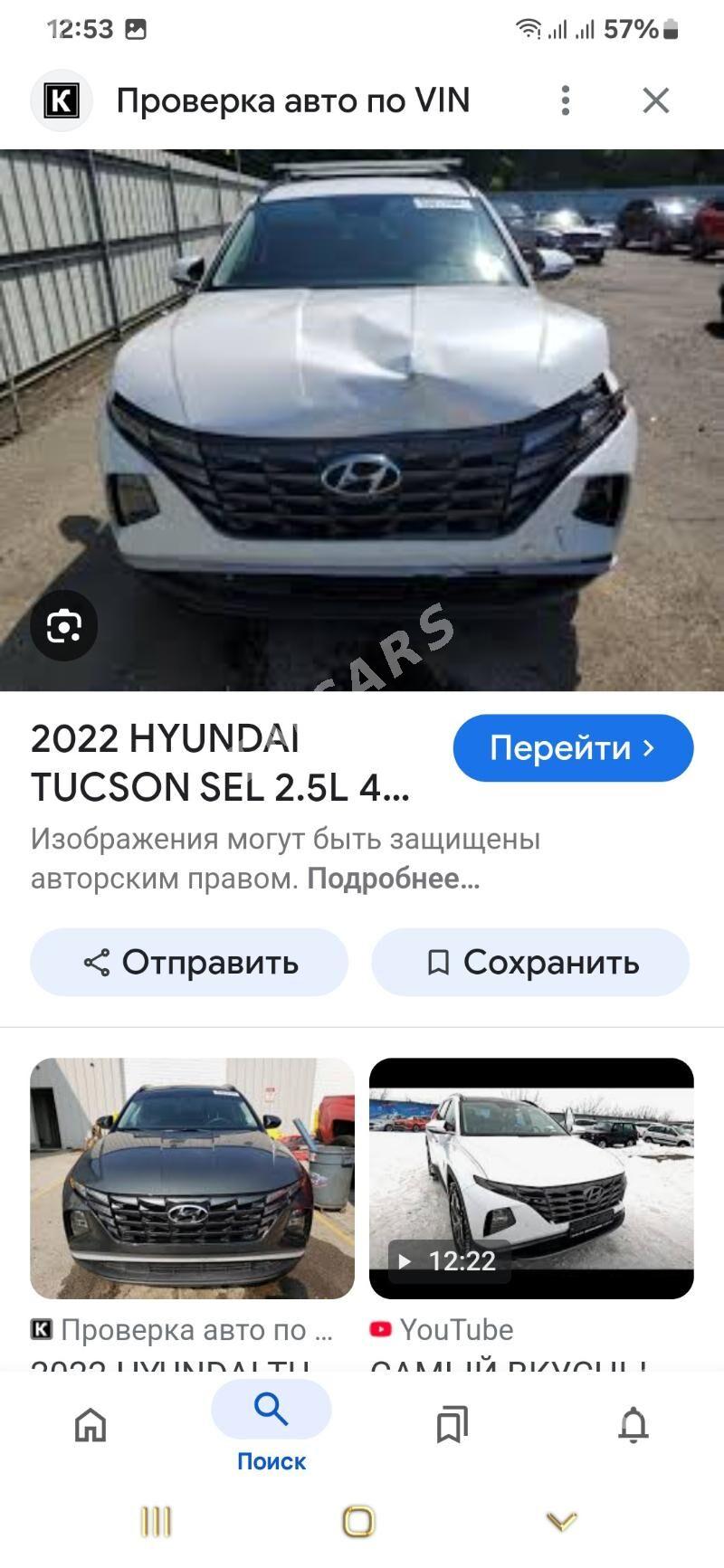
Task: Tap the system home button
Action: pyautogui.click(x=358, y=1521)
